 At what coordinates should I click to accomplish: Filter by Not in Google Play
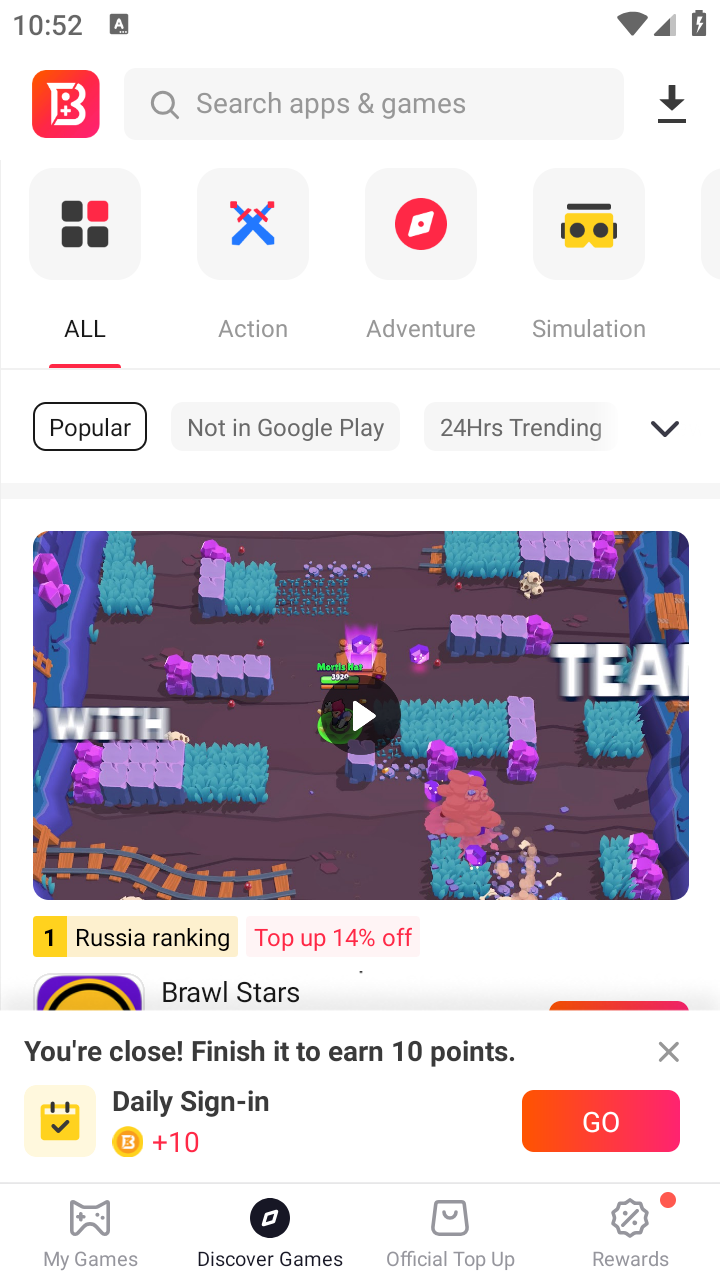[x=285, y=428]
